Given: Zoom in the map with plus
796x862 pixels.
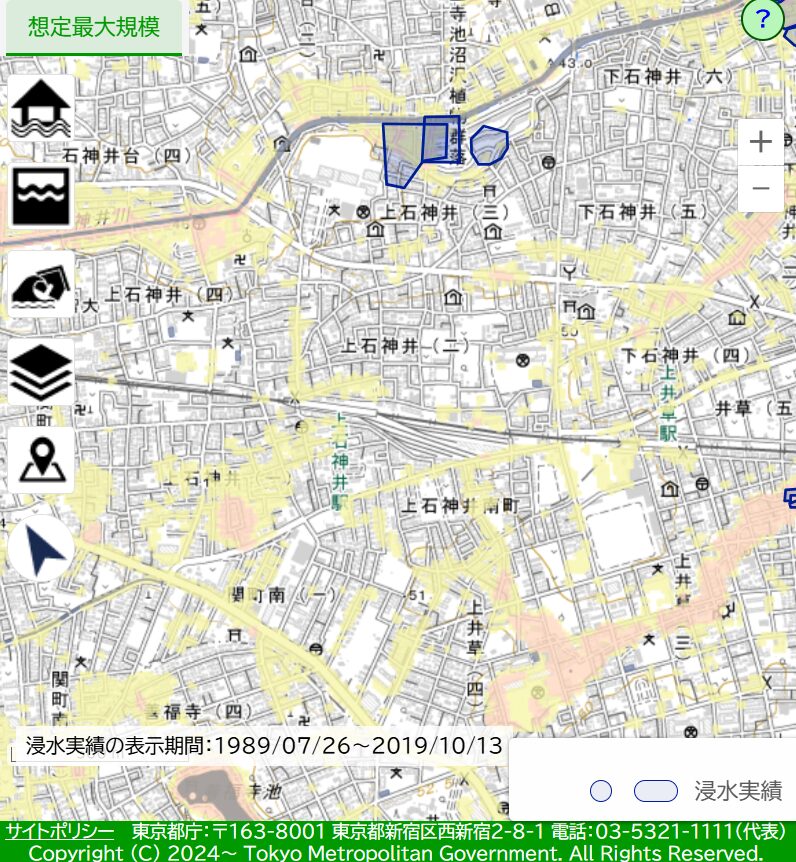Looking at the screenshot, I should point(761,142).
